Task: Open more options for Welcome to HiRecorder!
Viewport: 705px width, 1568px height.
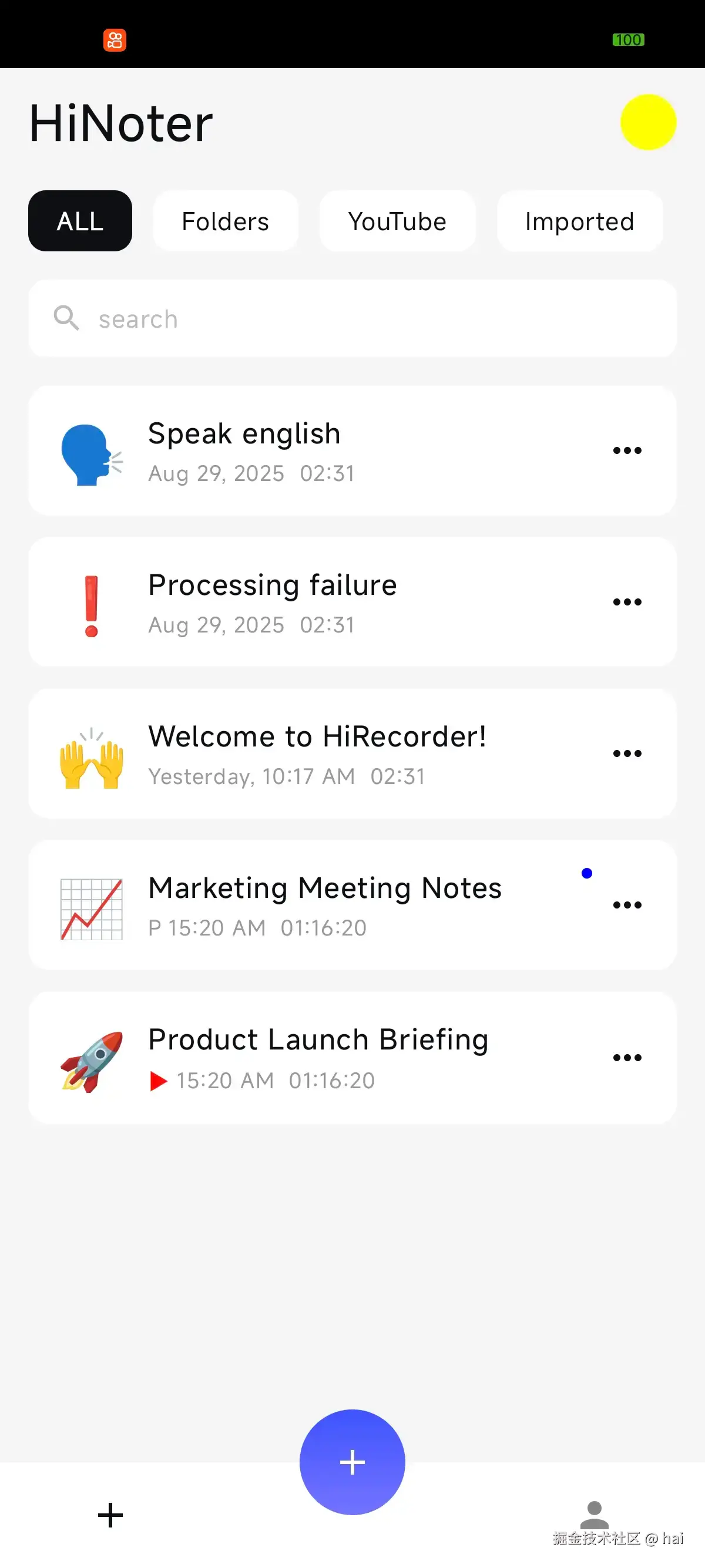Action: 627,754
